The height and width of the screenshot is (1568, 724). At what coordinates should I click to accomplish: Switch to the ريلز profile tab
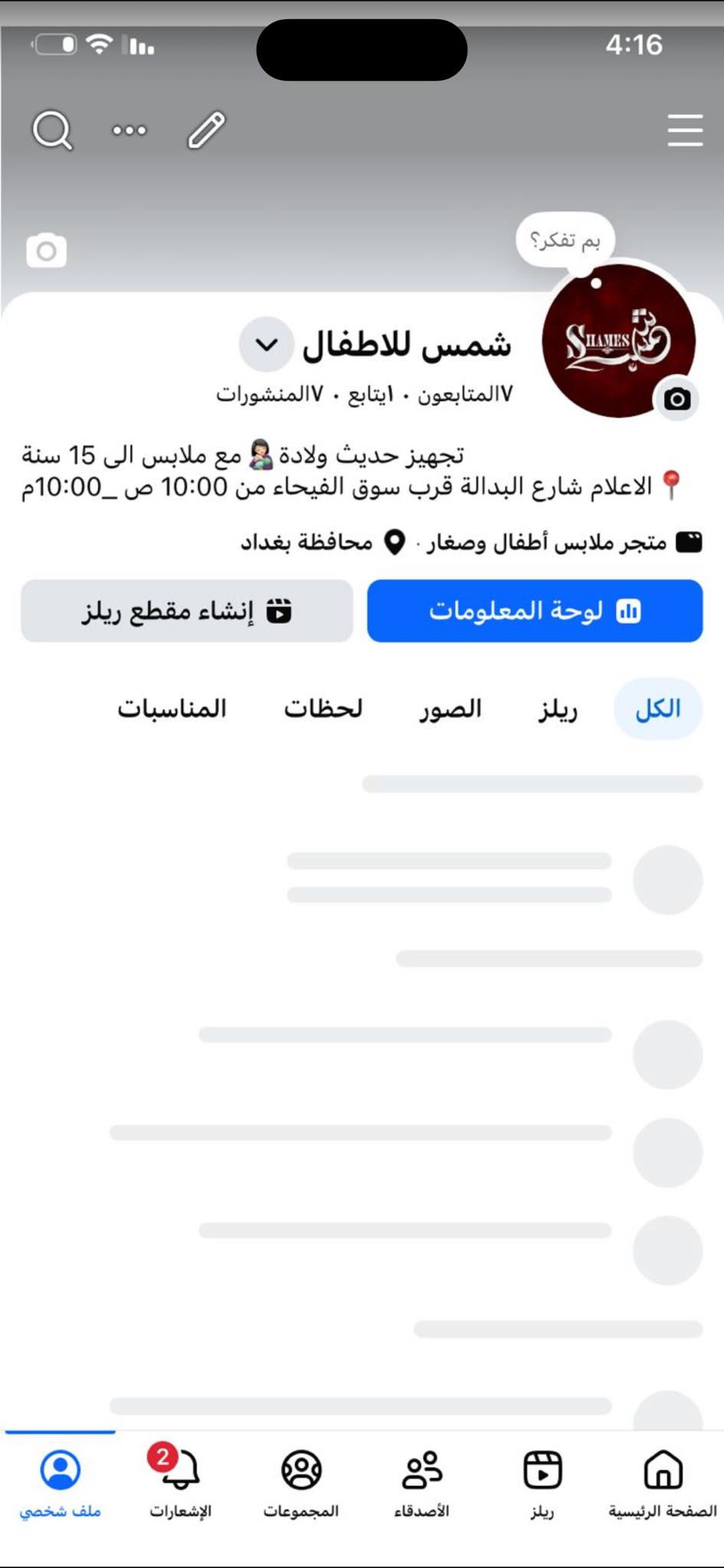(x=558, y=709)
